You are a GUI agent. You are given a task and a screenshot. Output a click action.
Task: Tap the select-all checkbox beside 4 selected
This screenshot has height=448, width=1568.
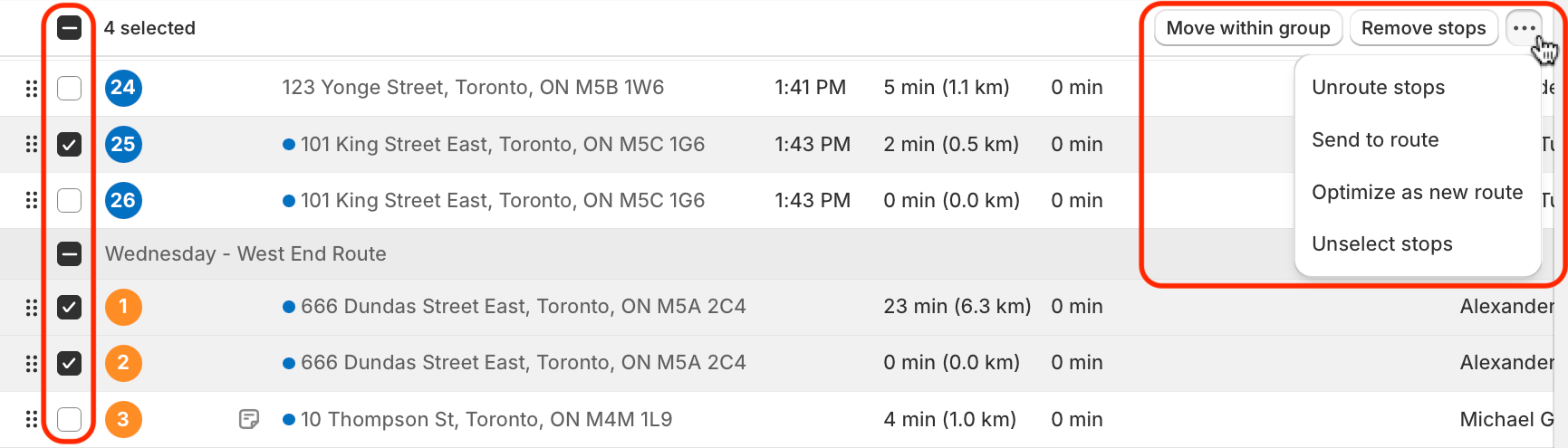click(x=70, y=28)
